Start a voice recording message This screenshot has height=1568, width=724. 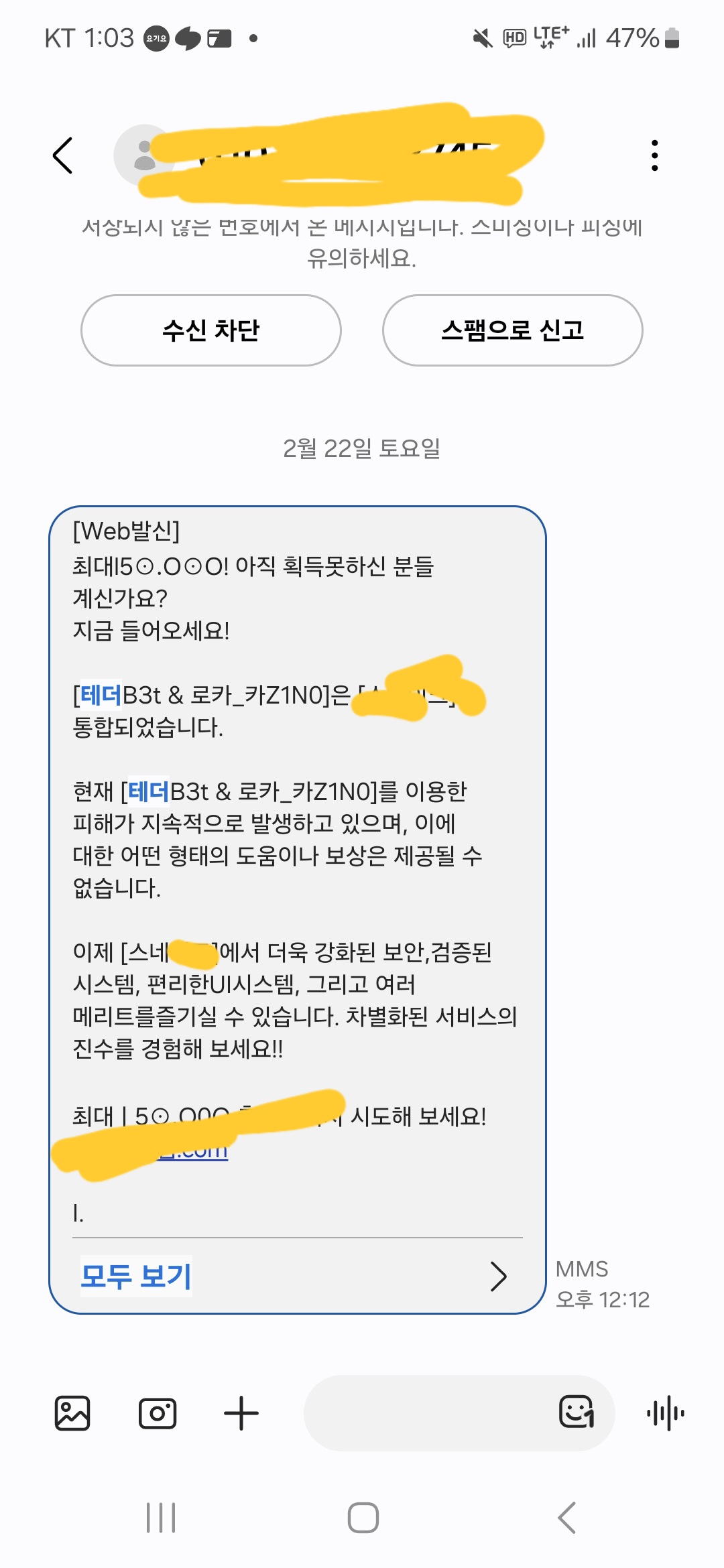665,1413
